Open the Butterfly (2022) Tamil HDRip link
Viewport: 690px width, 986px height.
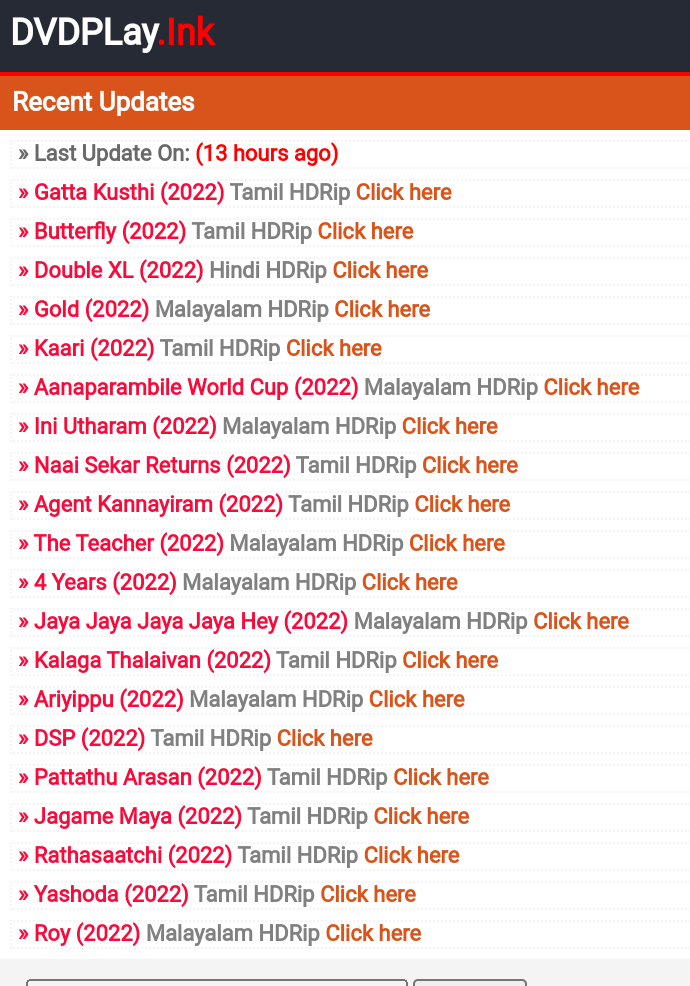[223, 231]
